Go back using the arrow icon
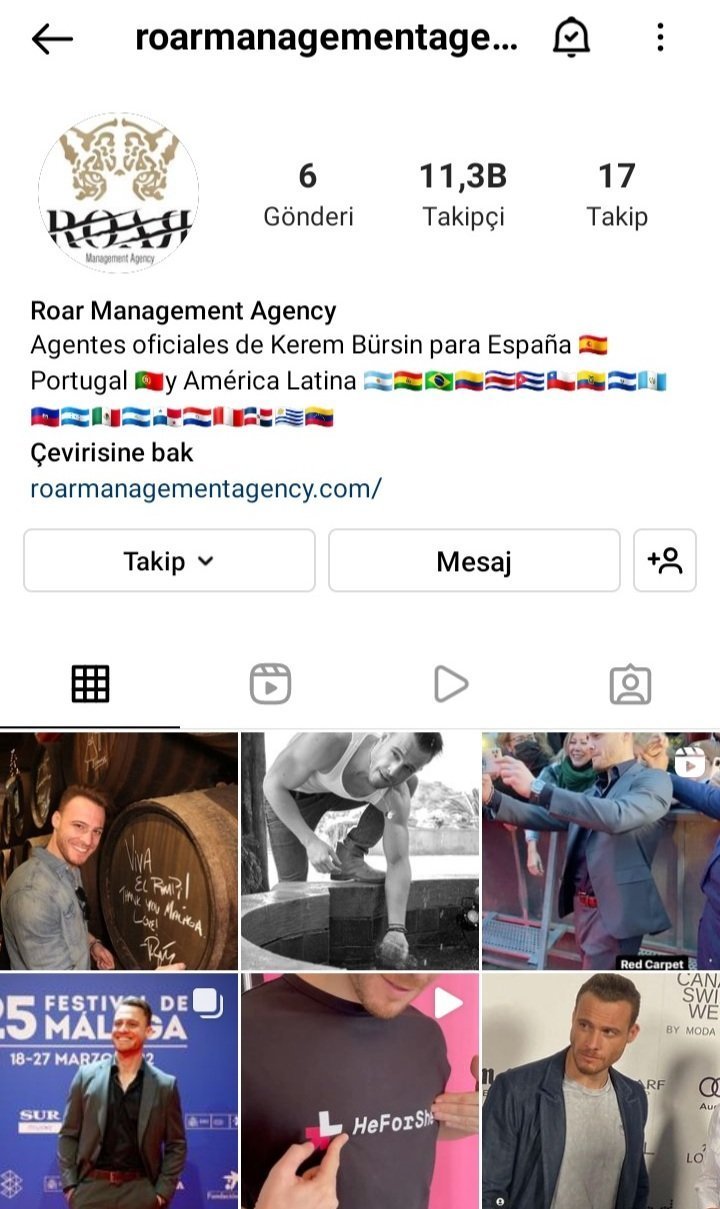720x1209 pixels. [x=52, y=39]
